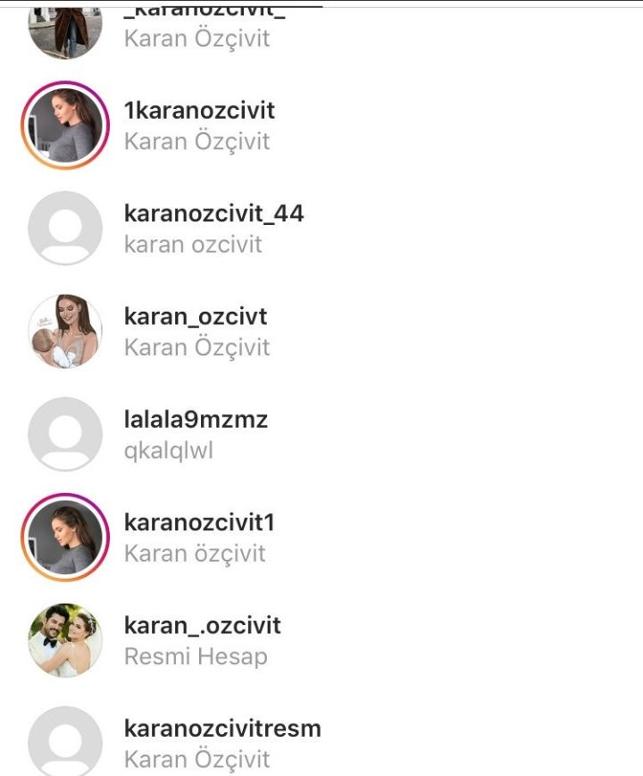The width and height of the screenshot is (643, 776).
Task: Select the karanozcivitresm result
Action: point(222,742)
